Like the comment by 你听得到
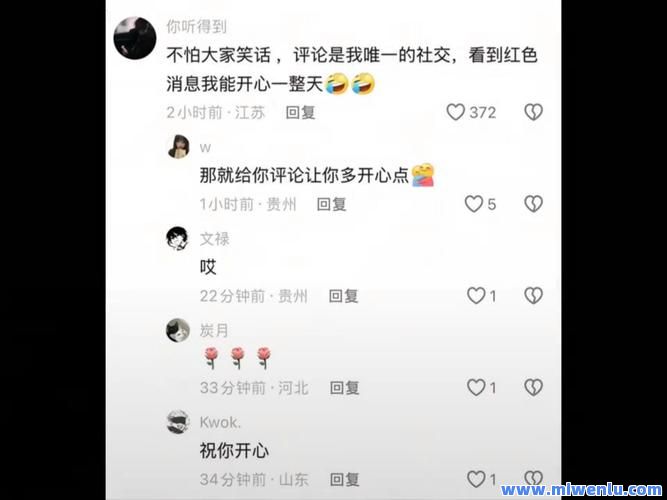 (455, 112)
